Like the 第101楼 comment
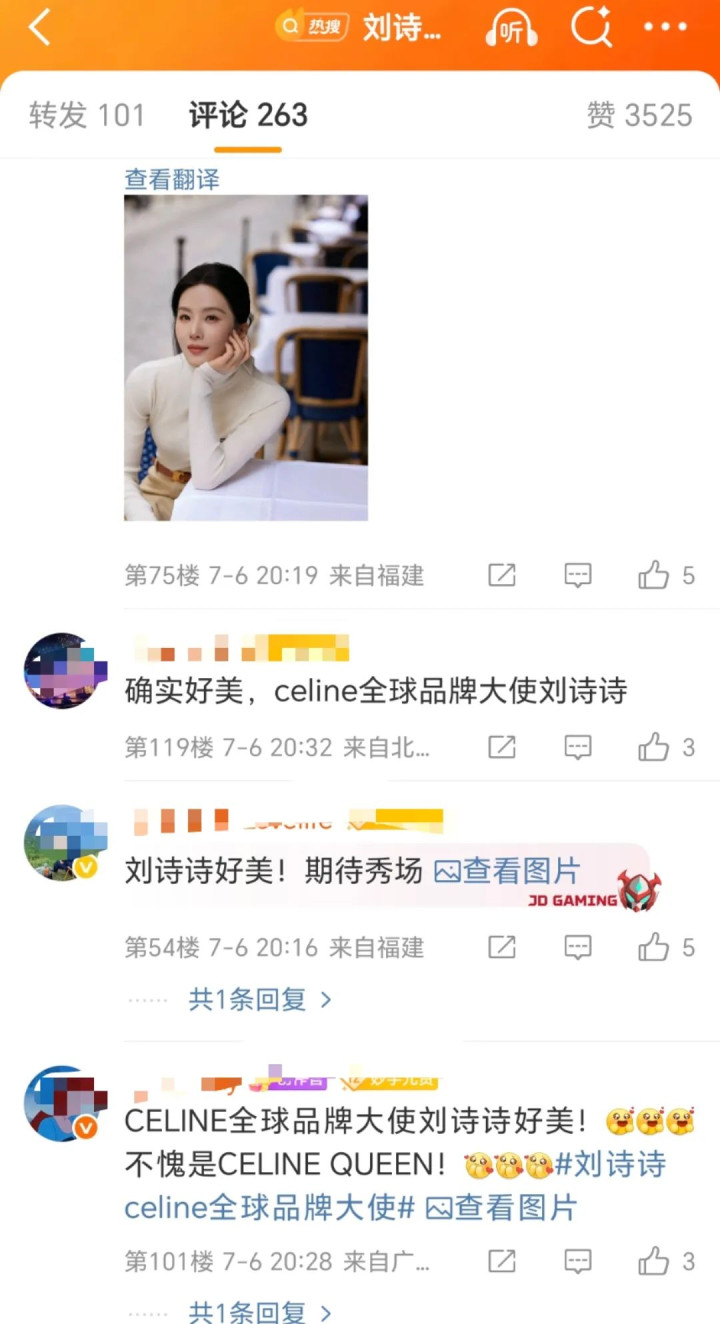 [654, 1261]
